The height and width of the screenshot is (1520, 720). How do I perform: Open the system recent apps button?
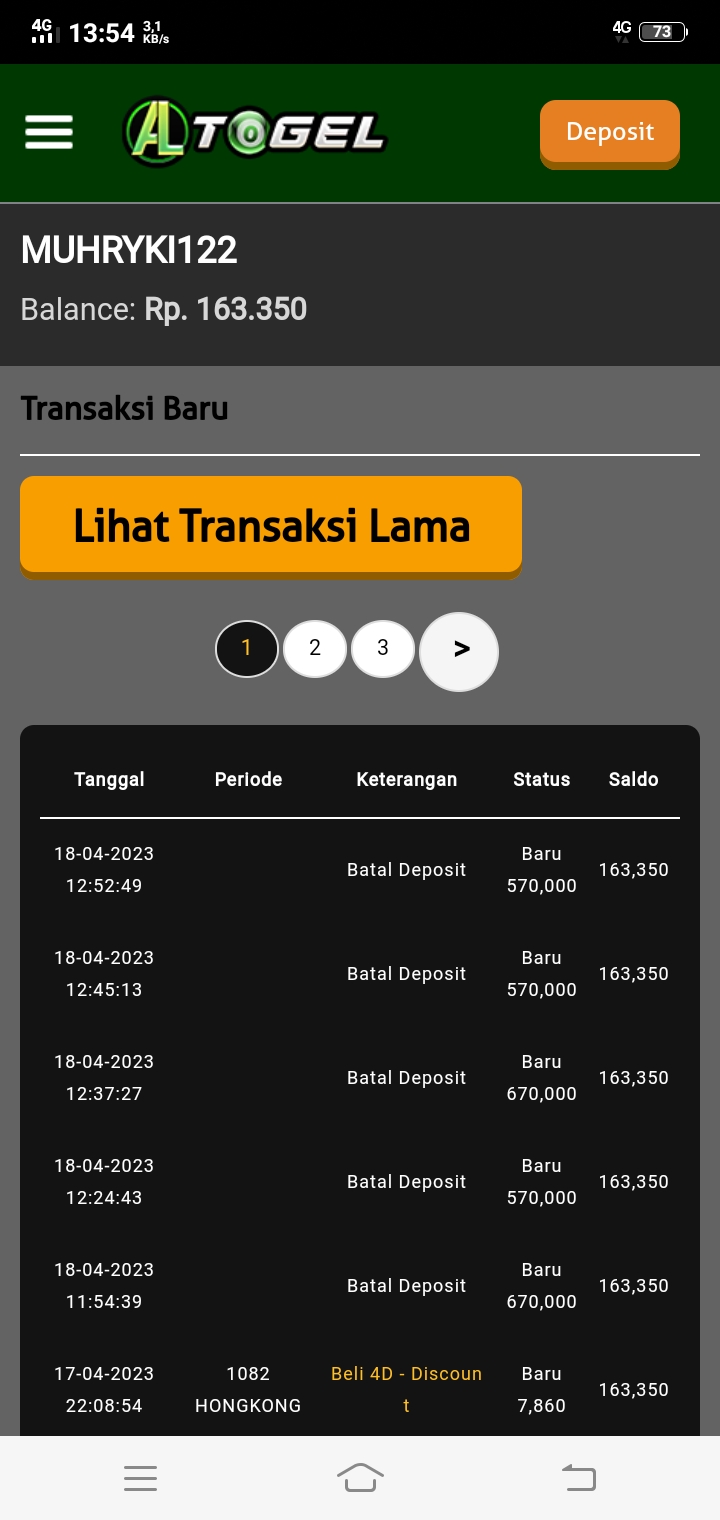[140, 1477]
